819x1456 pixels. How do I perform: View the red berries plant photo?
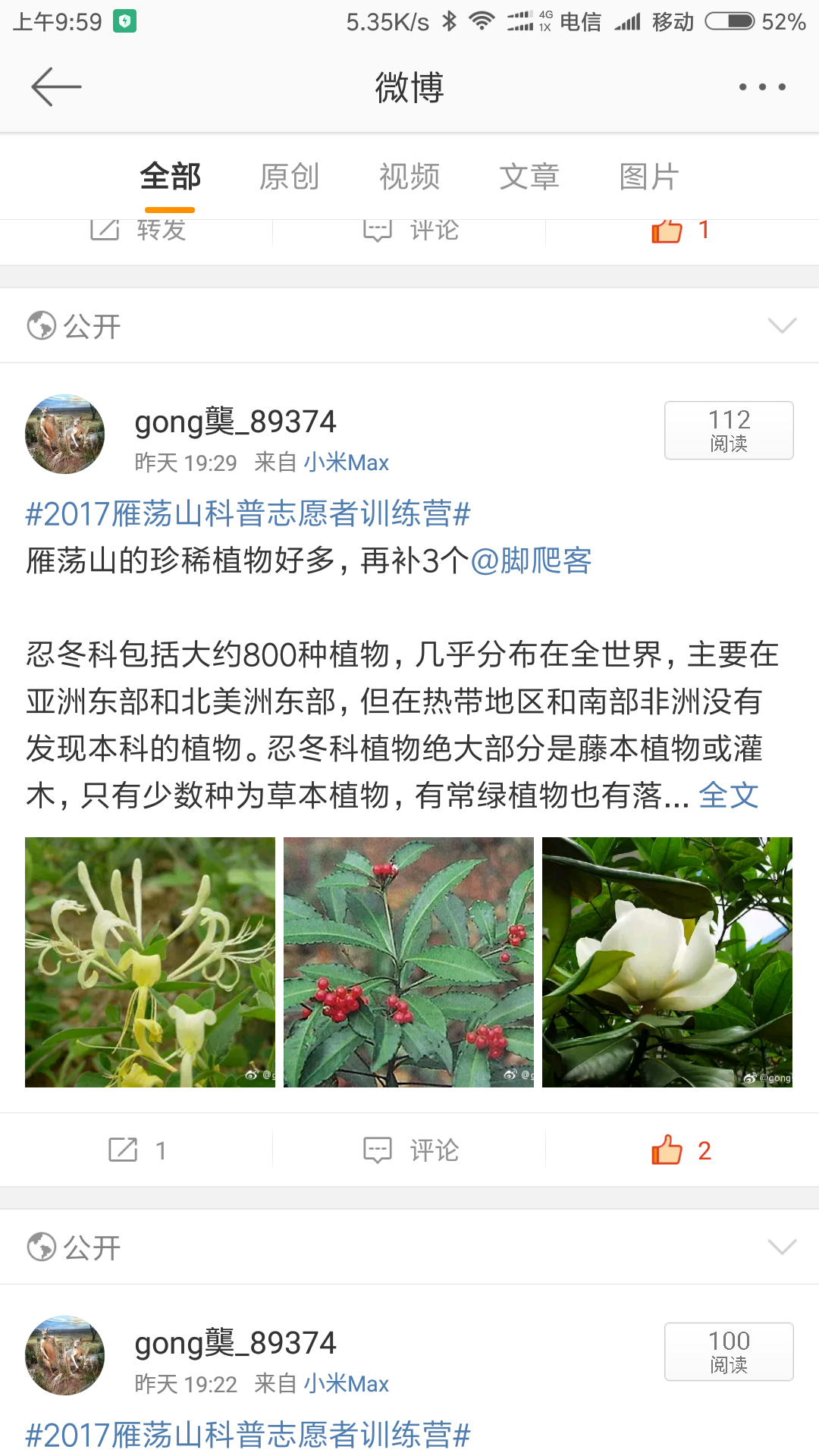coord(409,962)
